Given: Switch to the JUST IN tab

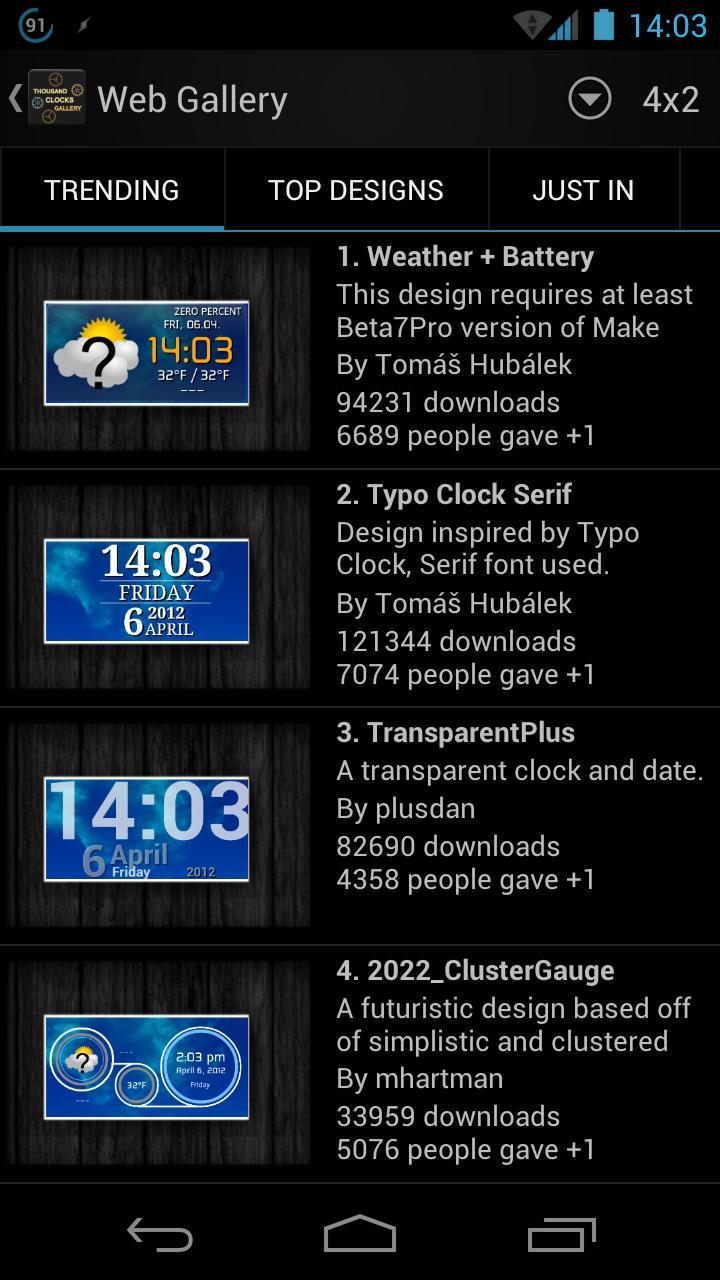Looking at the screenshot, I should click(584, 189).
